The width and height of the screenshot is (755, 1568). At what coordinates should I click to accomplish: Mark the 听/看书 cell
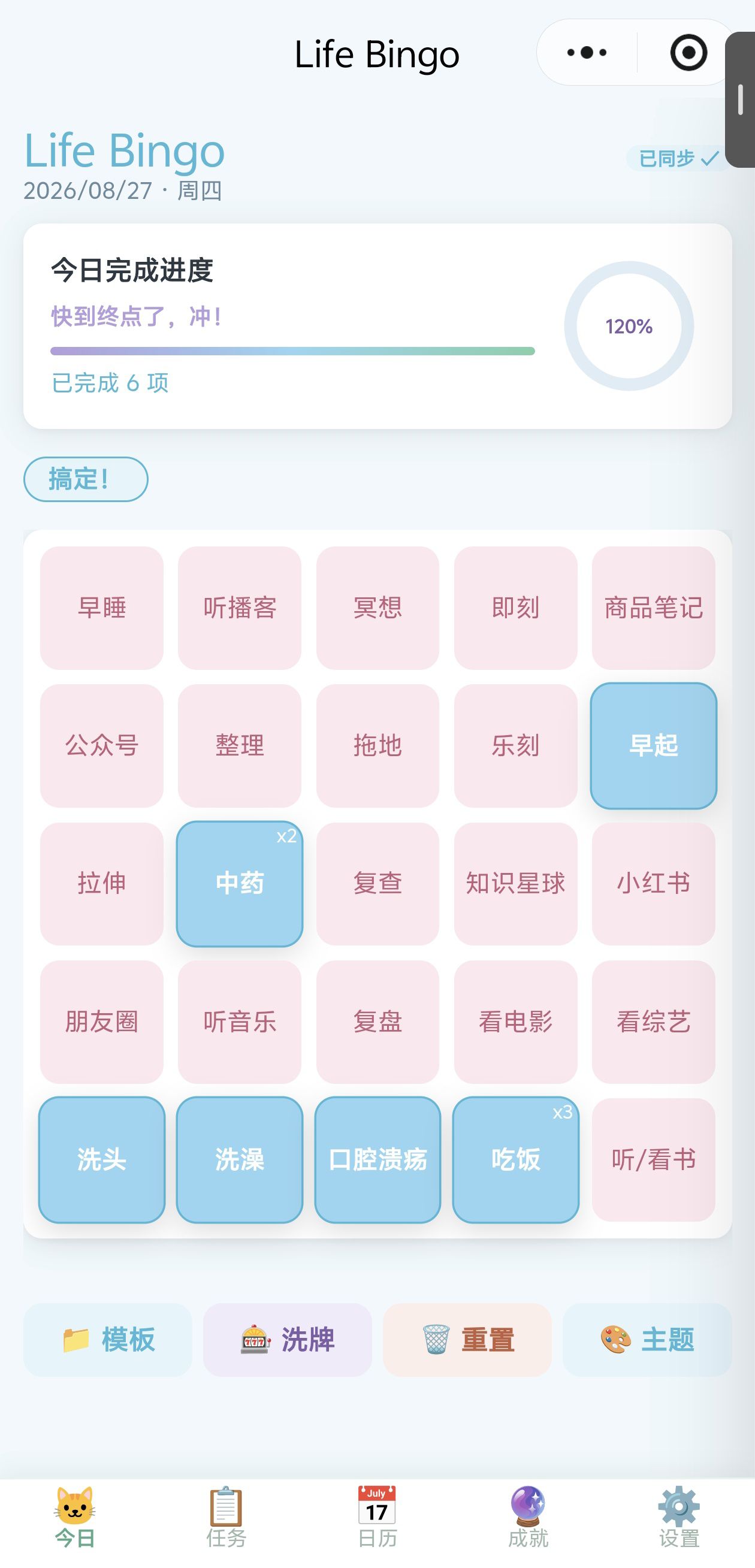coord(653,1159)
